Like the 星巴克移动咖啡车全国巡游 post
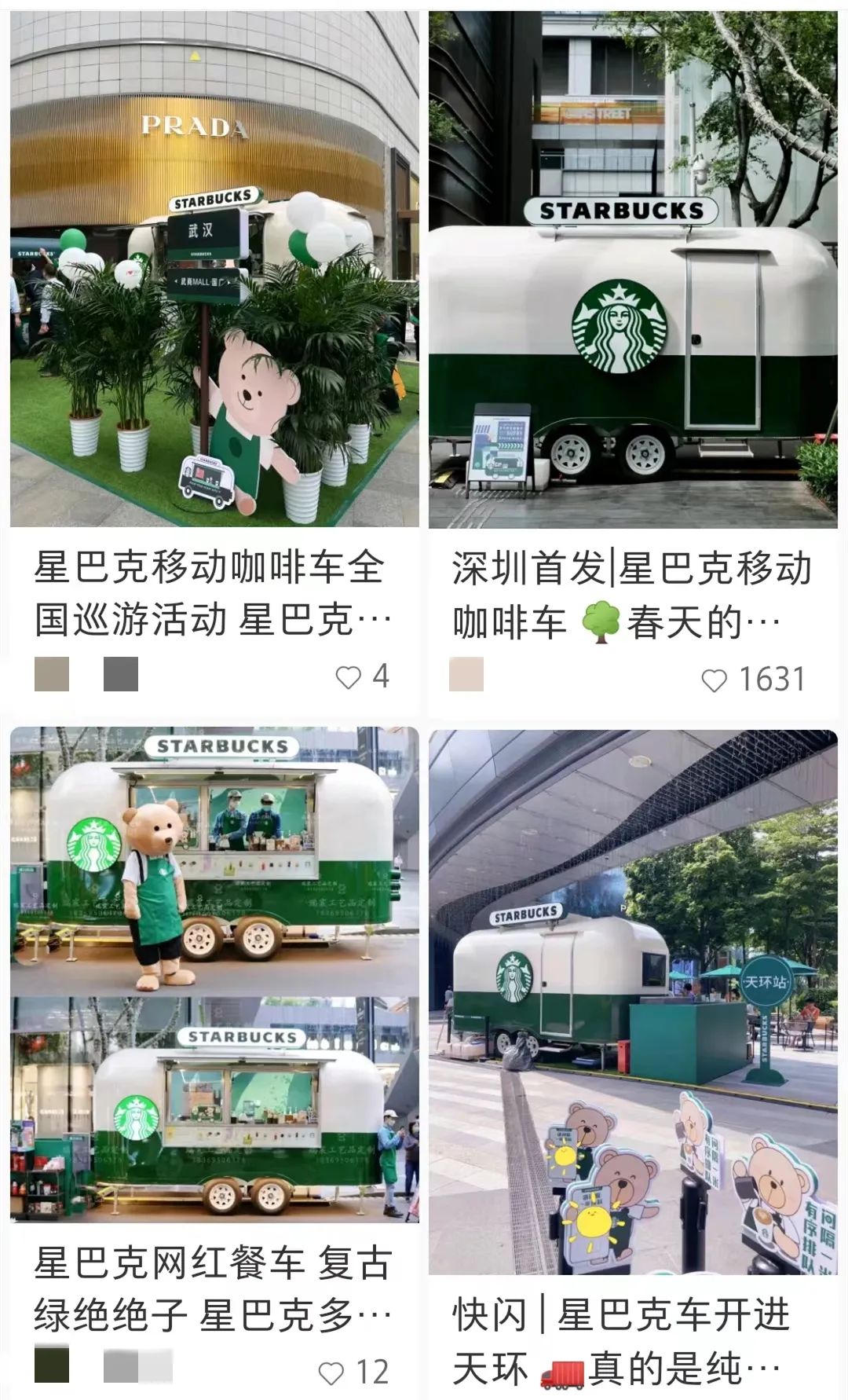The height and width of the screenshot is (1400, 848). pos(348,677)
